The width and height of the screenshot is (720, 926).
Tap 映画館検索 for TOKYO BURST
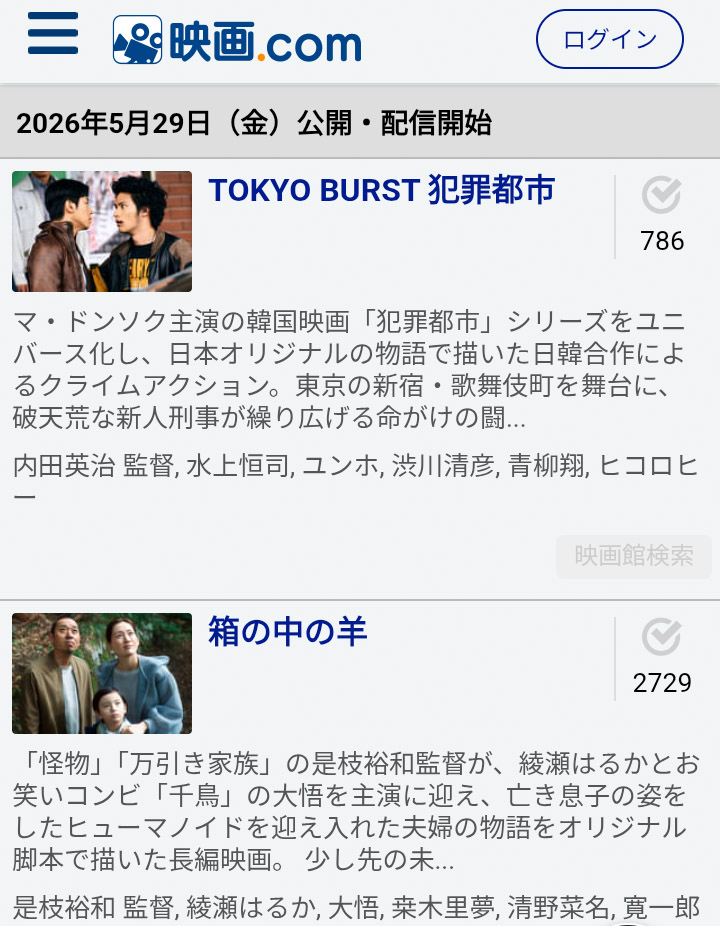tap(633, 556)
